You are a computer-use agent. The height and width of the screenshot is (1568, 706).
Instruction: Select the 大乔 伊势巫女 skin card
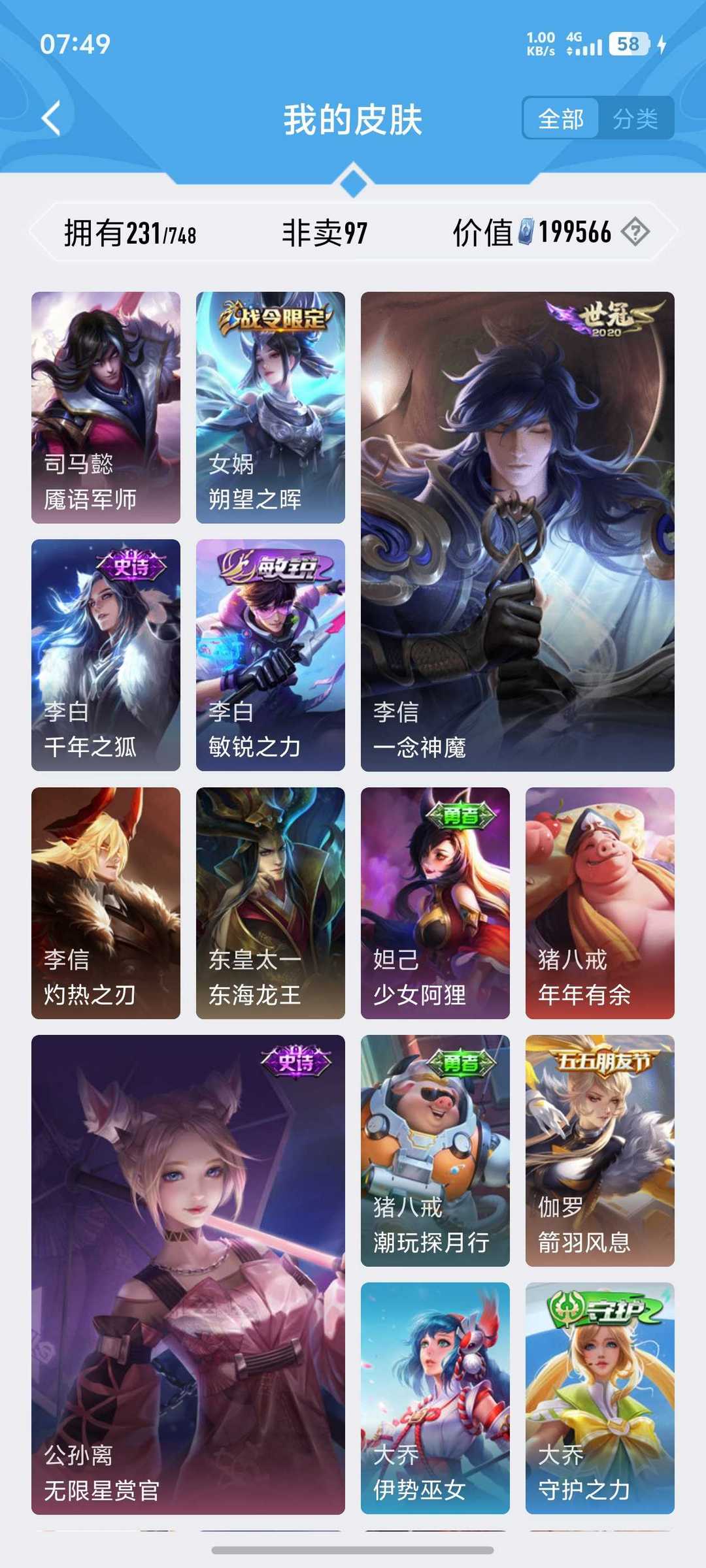[435, 1398]
